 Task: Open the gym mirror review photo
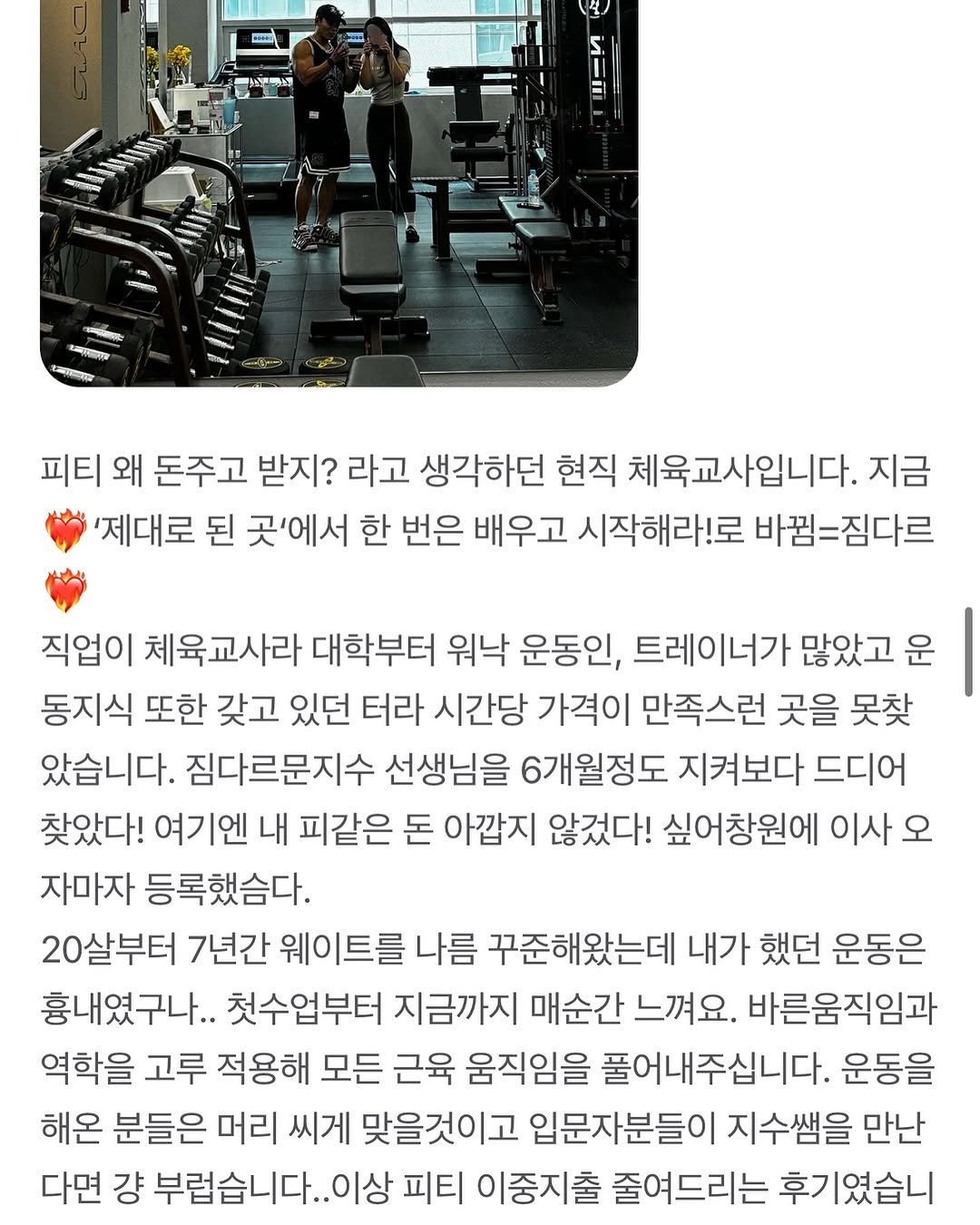(338, 191)
